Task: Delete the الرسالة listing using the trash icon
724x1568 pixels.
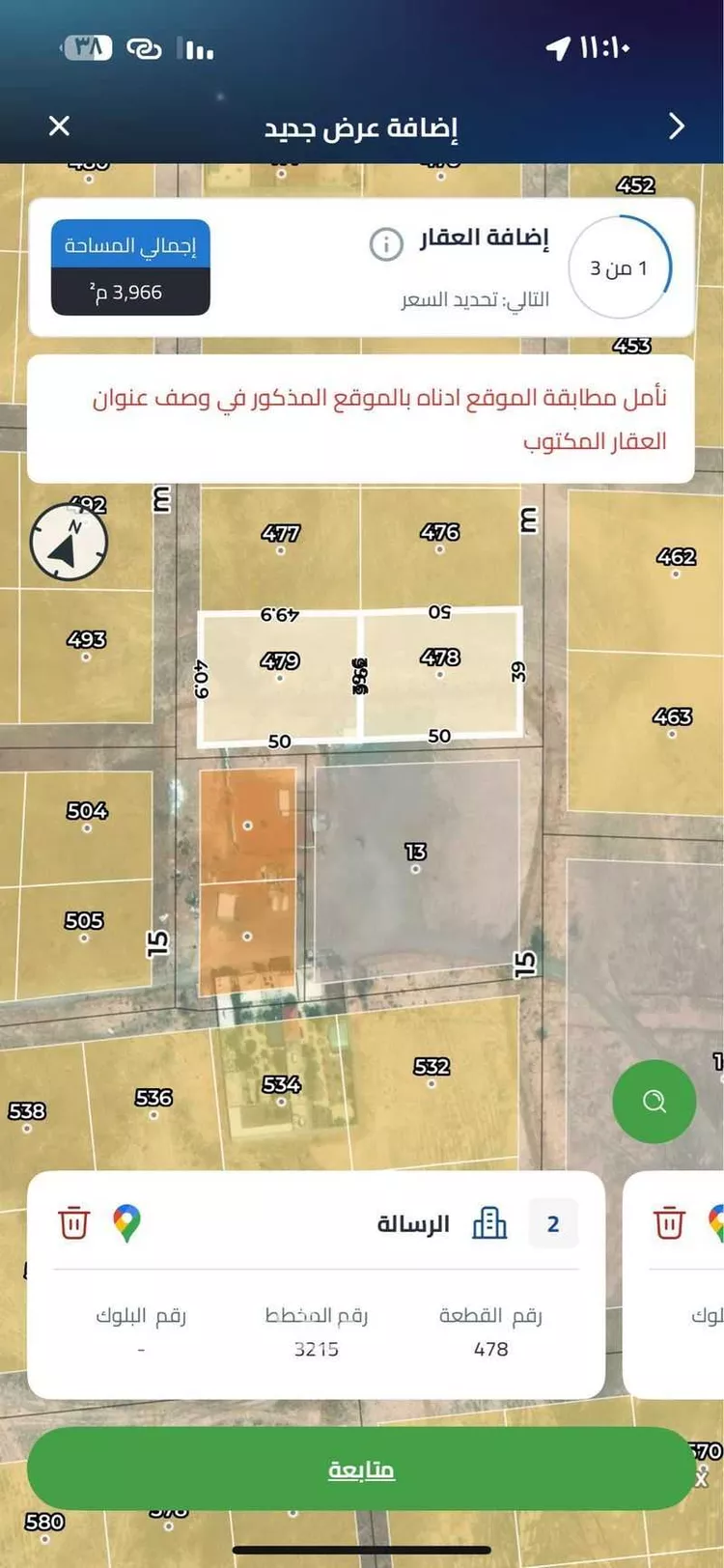Action: pyautogui.click(x=72, y=1221)
